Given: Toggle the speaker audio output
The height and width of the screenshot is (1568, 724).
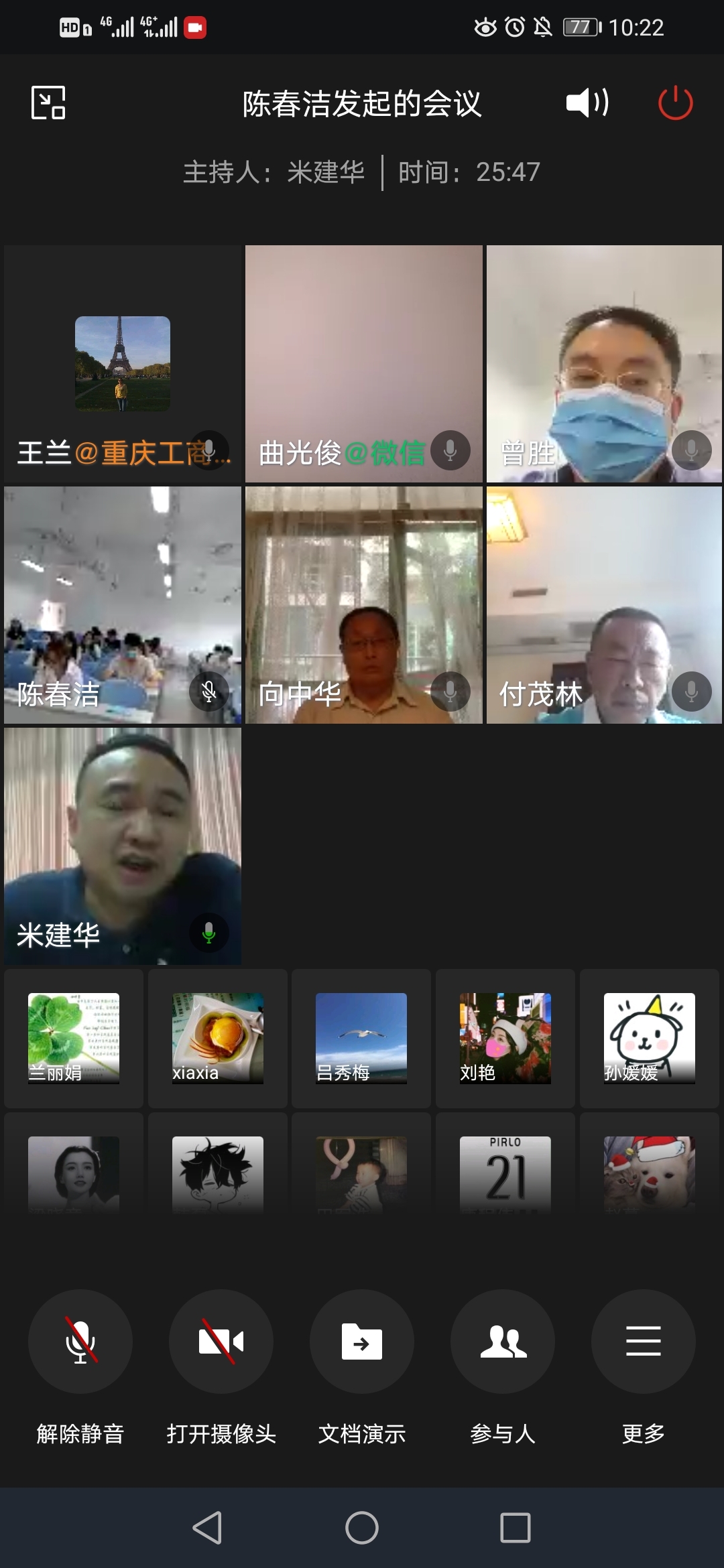Looking at the screenshot, I should pos(587,103).
